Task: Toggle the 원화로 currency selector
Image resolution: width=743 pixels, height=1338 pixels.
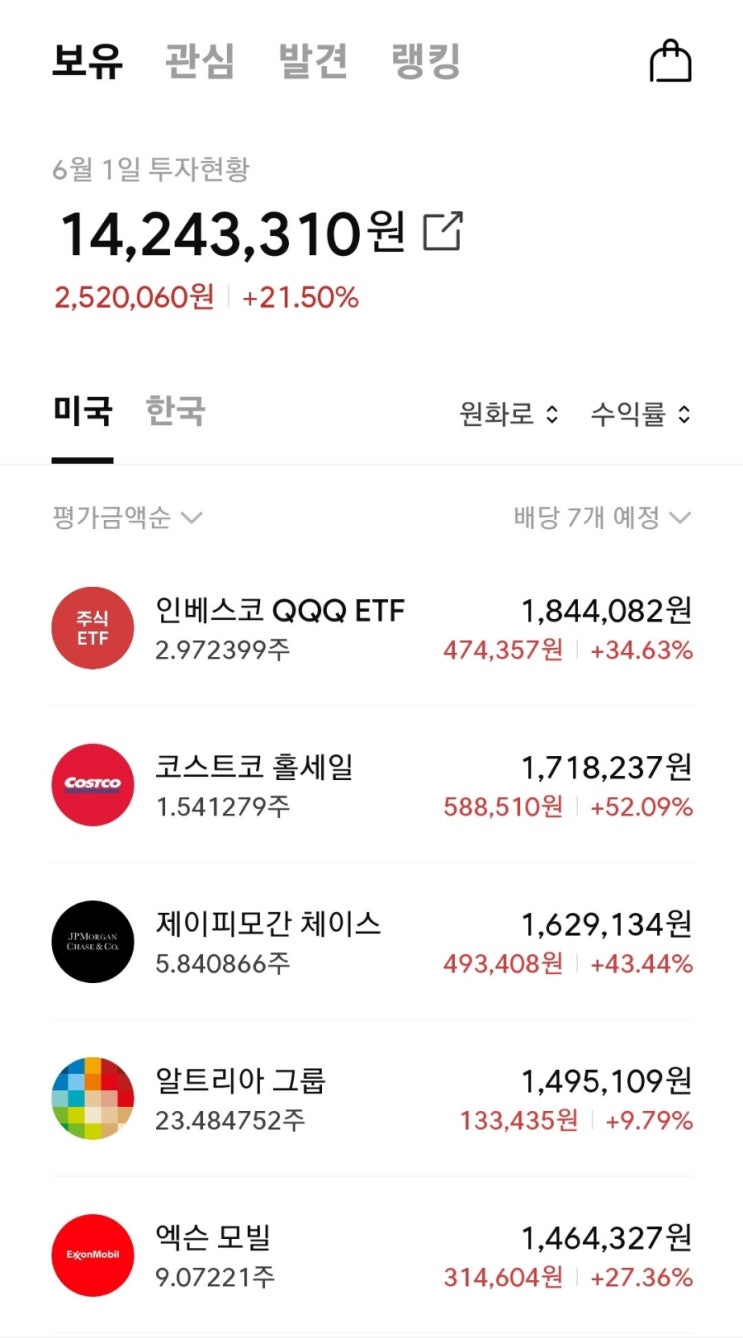Action: 509,414
